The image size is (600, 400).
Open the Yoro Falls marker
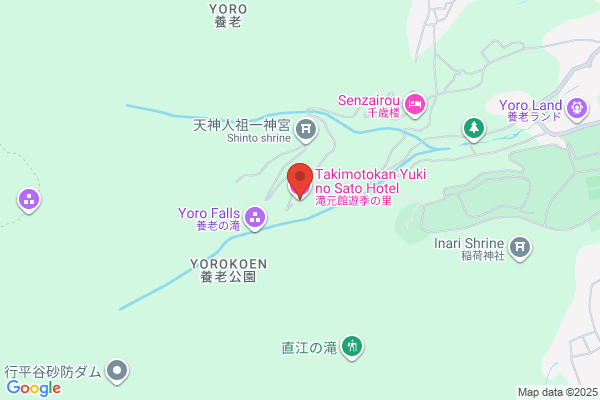pos(255,219)
